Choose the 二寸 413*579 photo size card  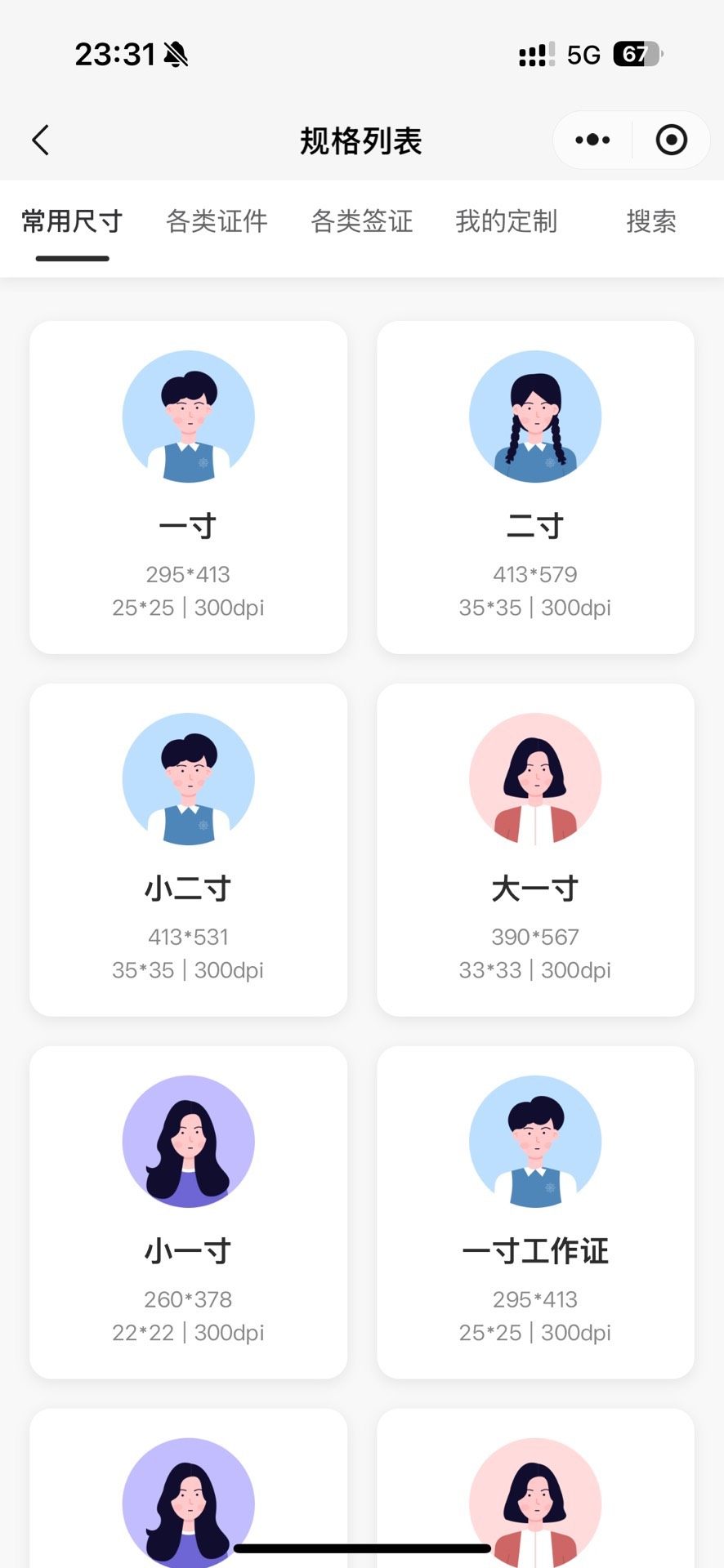tap(535, 488)
